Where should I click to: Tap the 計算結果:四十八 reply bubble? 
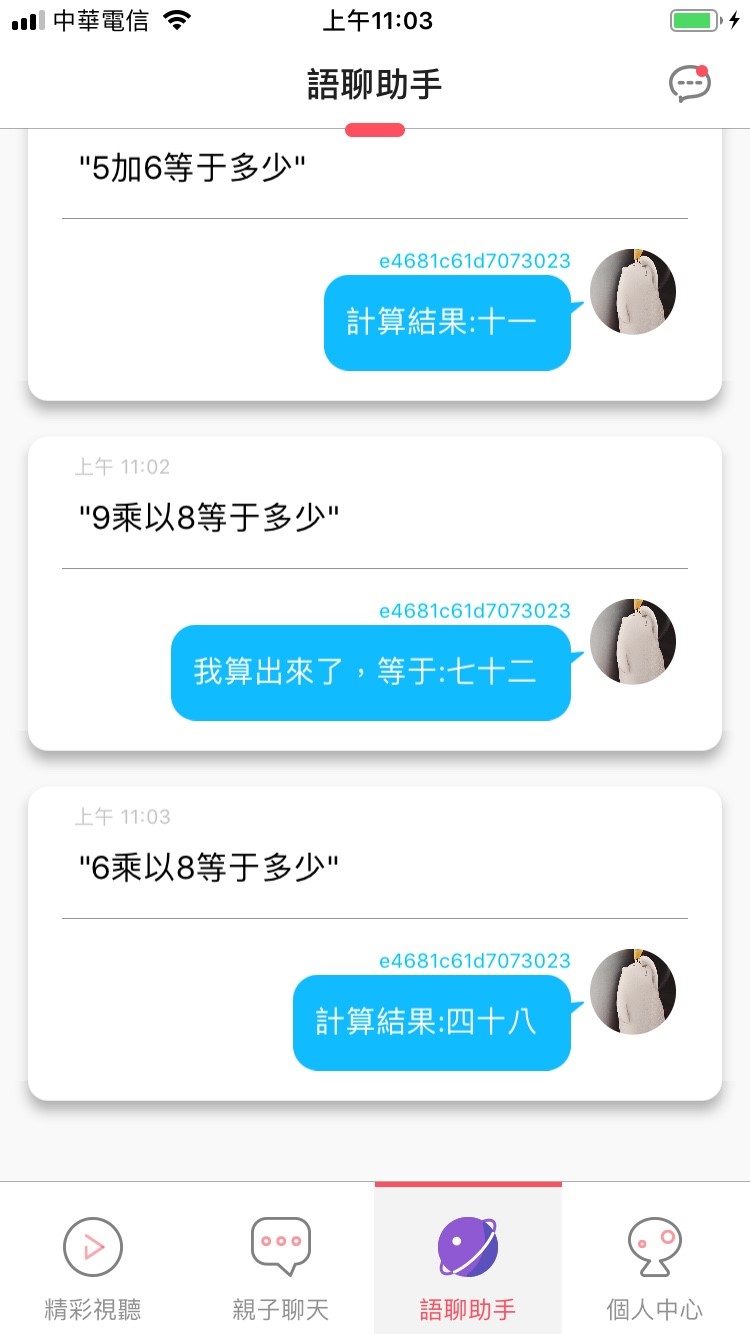(431, 1022)
